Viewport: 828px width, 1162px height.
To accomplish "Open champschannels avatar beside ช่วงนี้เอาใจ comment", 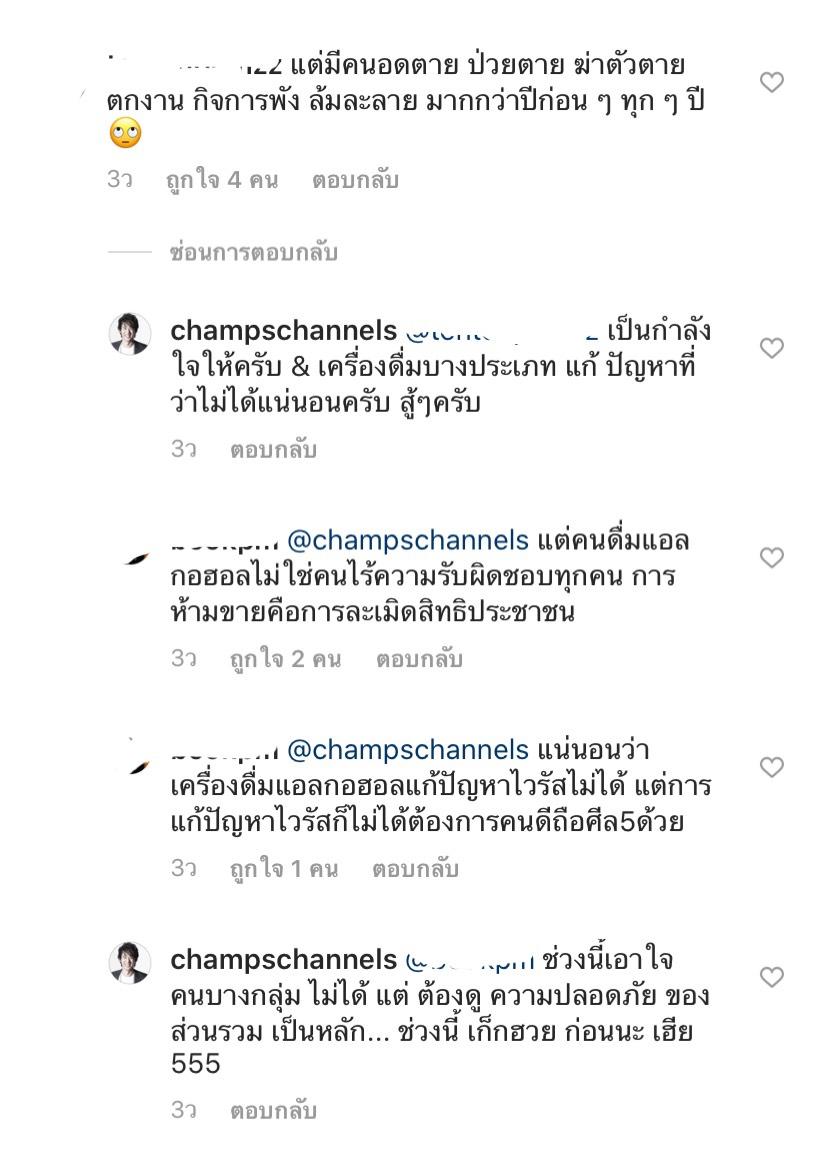I will [x=130, y=963].
